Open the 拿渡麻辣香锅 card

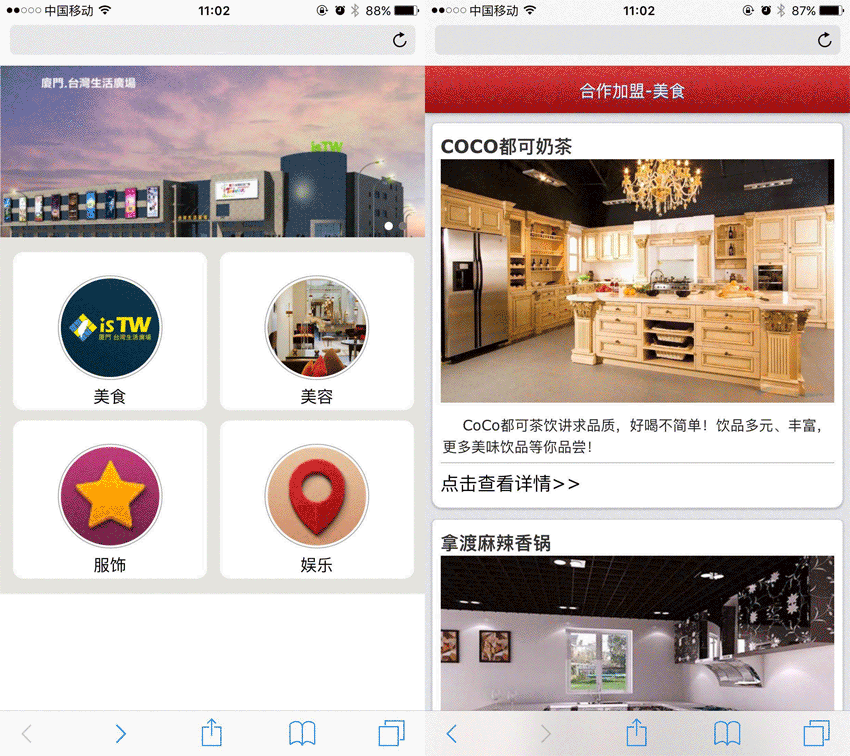(637, 620)
